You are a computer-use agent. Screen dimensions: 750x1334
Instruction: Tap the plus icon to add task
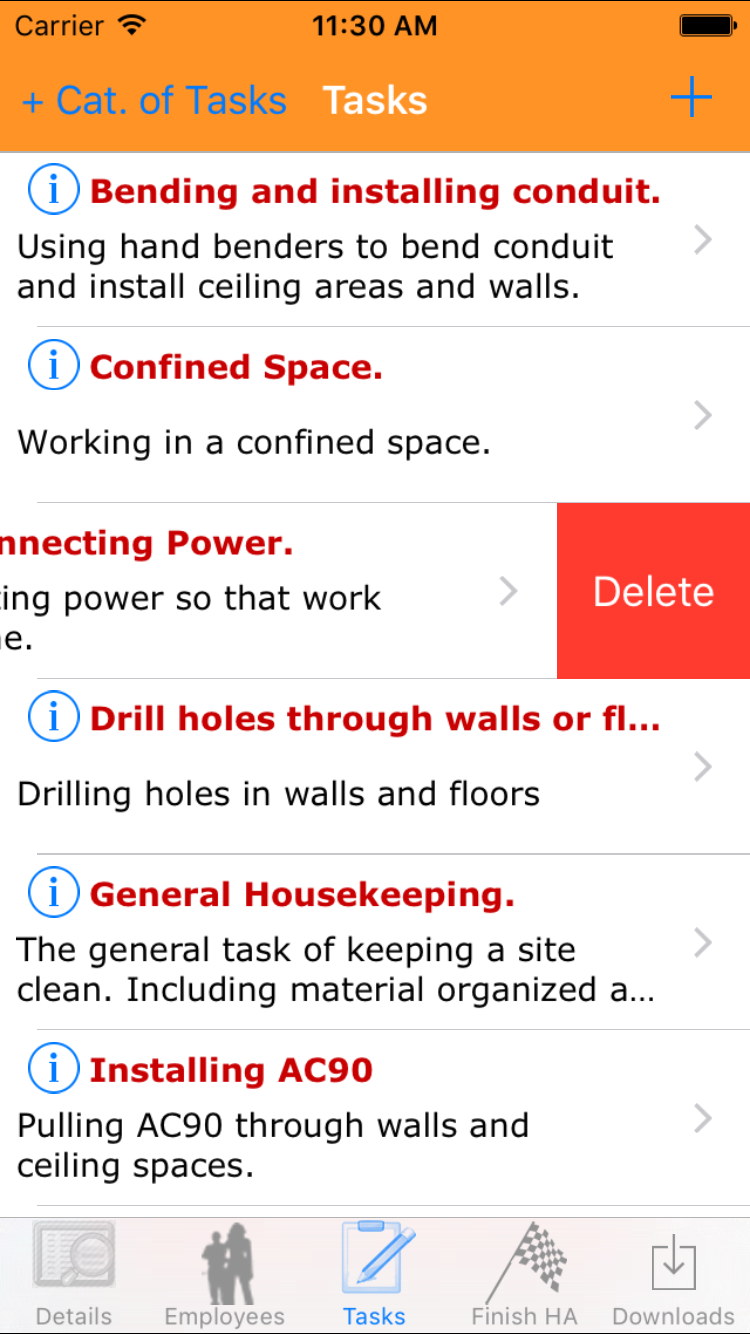pos(690,99)
